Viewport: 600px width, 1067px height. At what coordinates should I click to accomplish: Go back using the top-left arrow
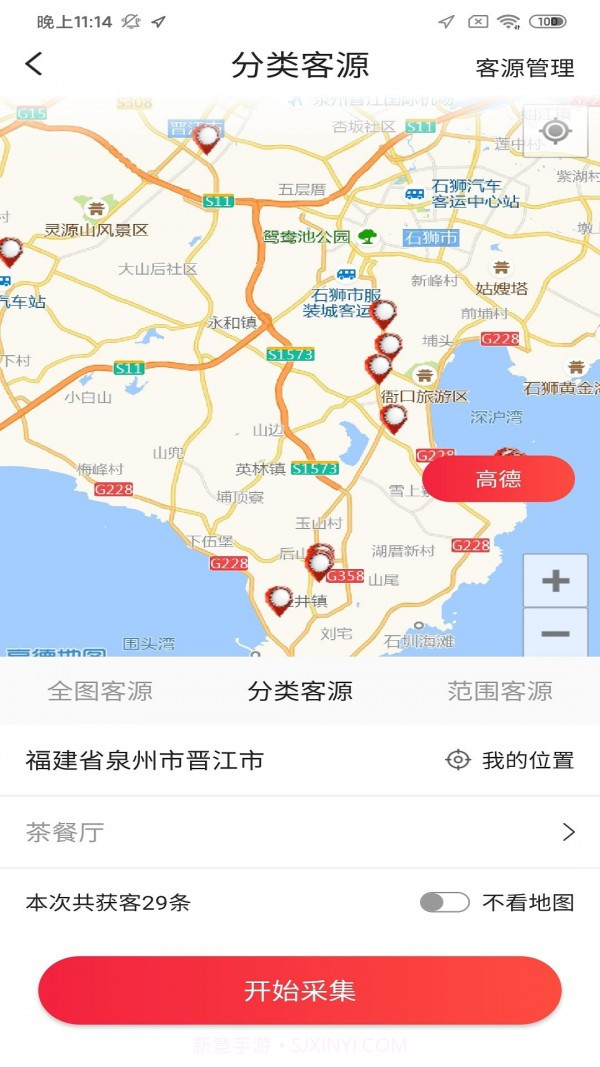point(34,65)
